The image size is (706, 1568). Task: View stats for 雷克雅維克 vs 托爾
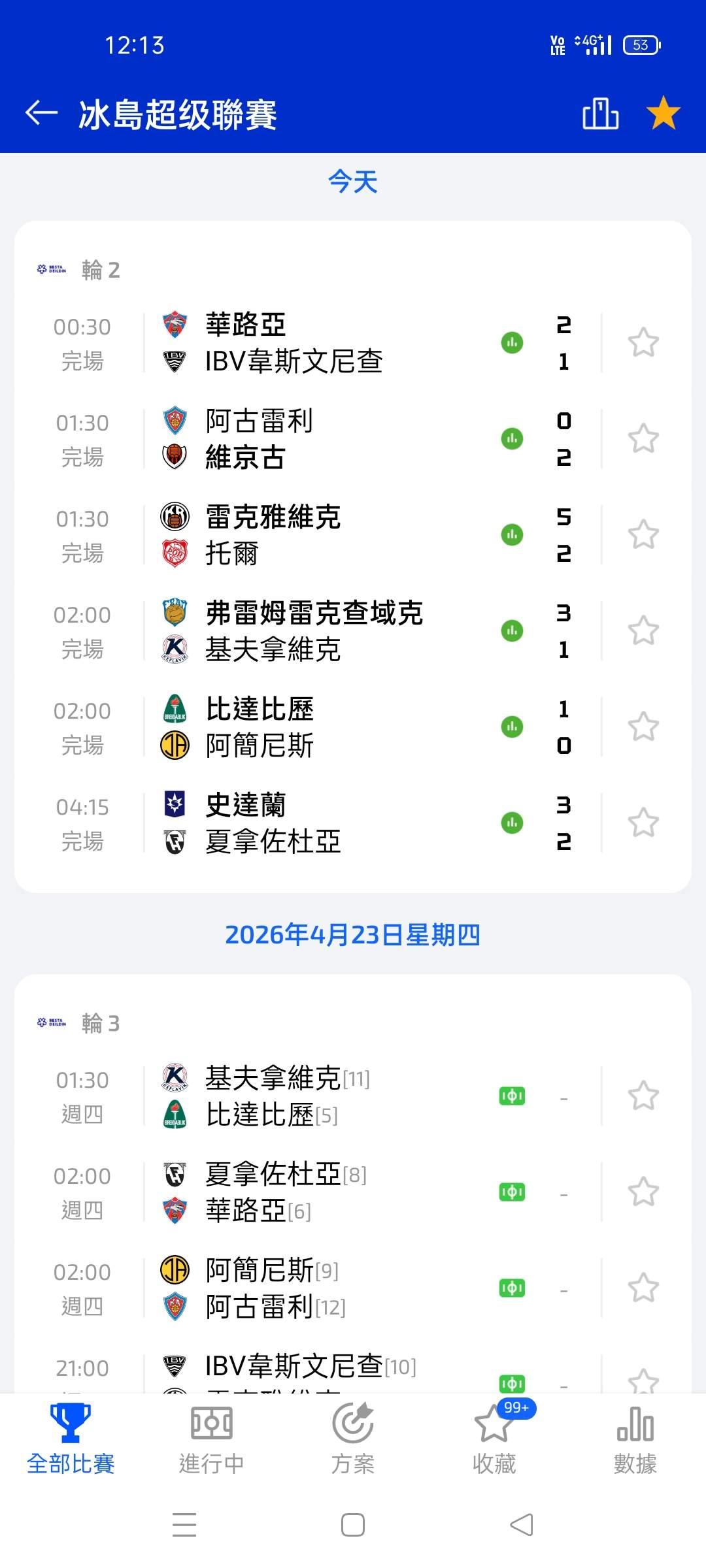[512, 535]
